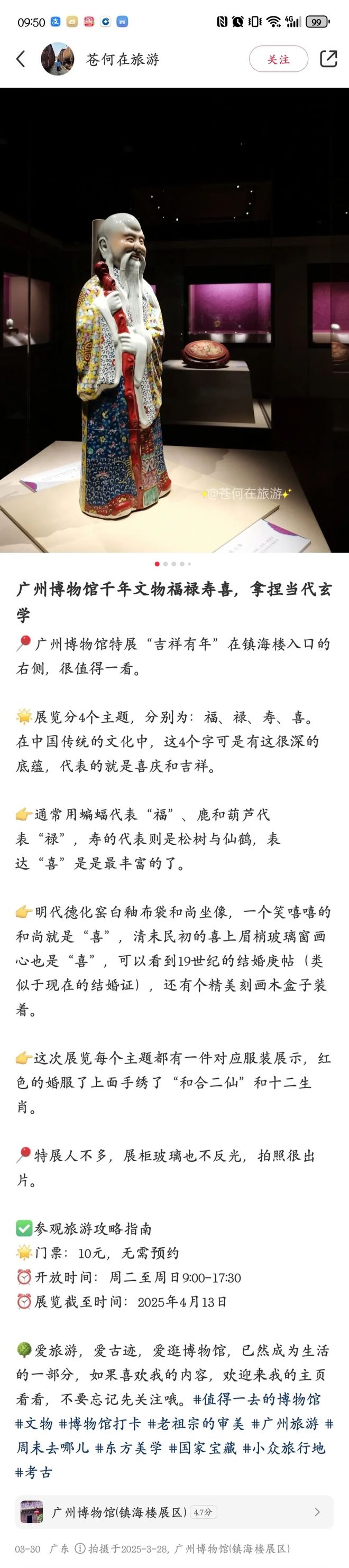Image resolution: width=349 pixels, height=1568 pixels.
Task: Open hashtag #小众旅行地
Action: point(284,1448)
